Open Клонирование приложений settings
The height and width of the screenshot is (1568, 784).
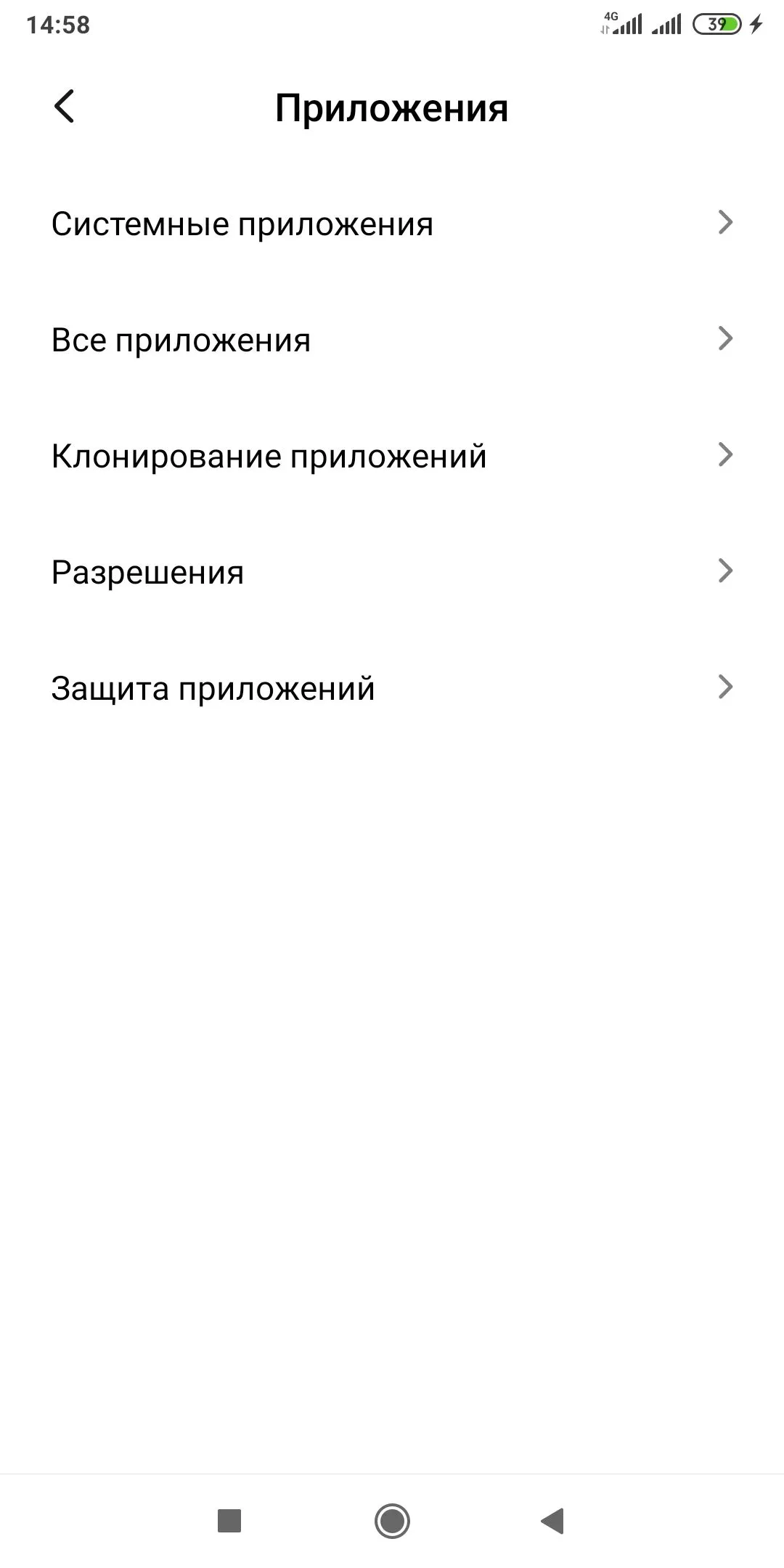pyautogui.click(x=269, y=456)
